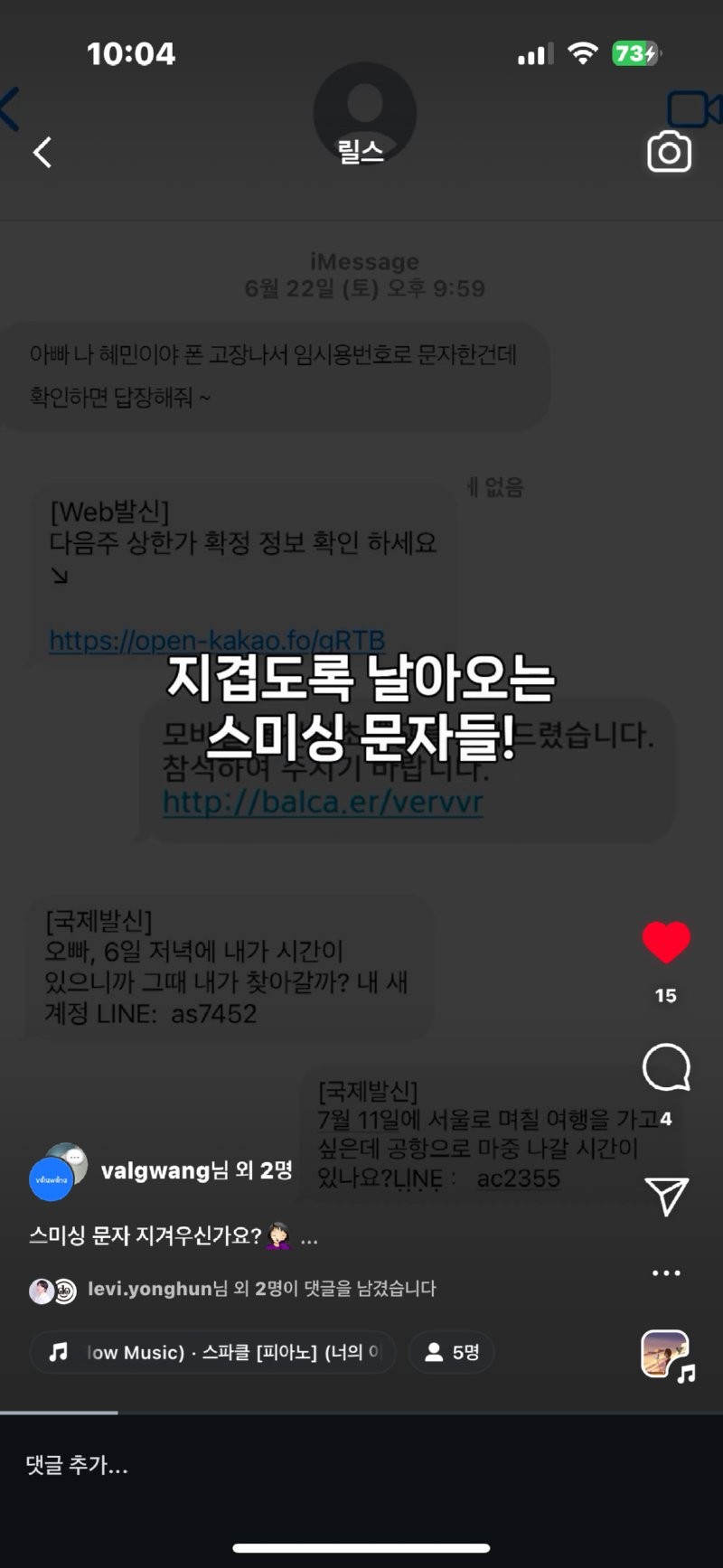The height and width of the screenshot is (1568, 723).
Task: Open the camera to create a reel
Action: [669, 152]
